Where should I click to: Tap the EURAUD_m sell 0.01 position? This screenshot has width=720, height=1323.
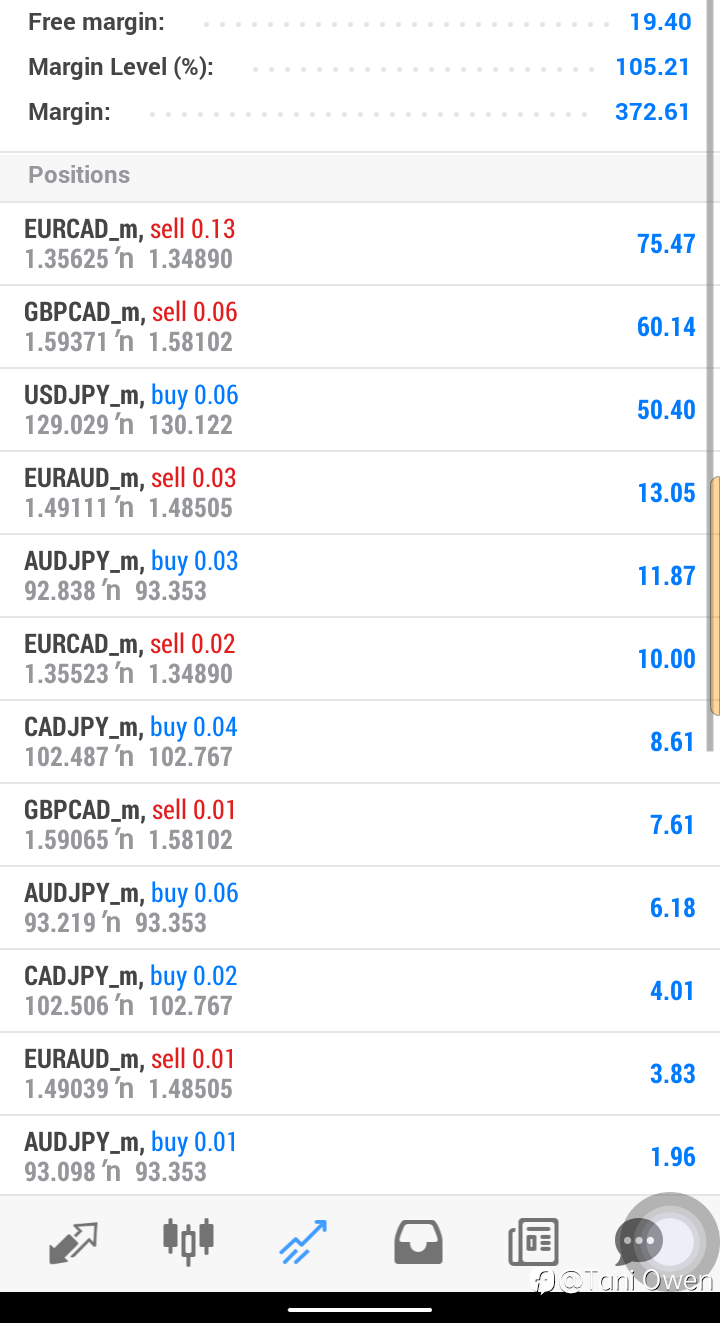tap(360, 1074)
